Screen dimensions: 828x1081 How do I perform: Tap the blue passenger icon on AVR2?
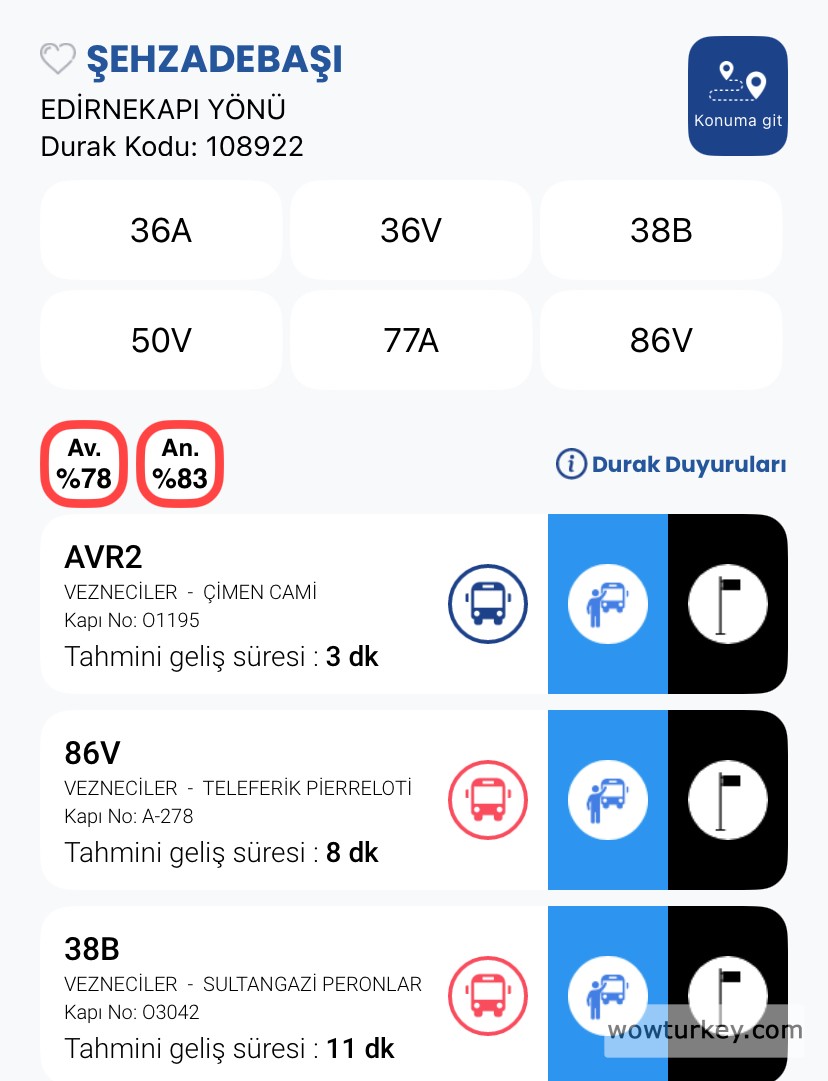coord(608,604)
